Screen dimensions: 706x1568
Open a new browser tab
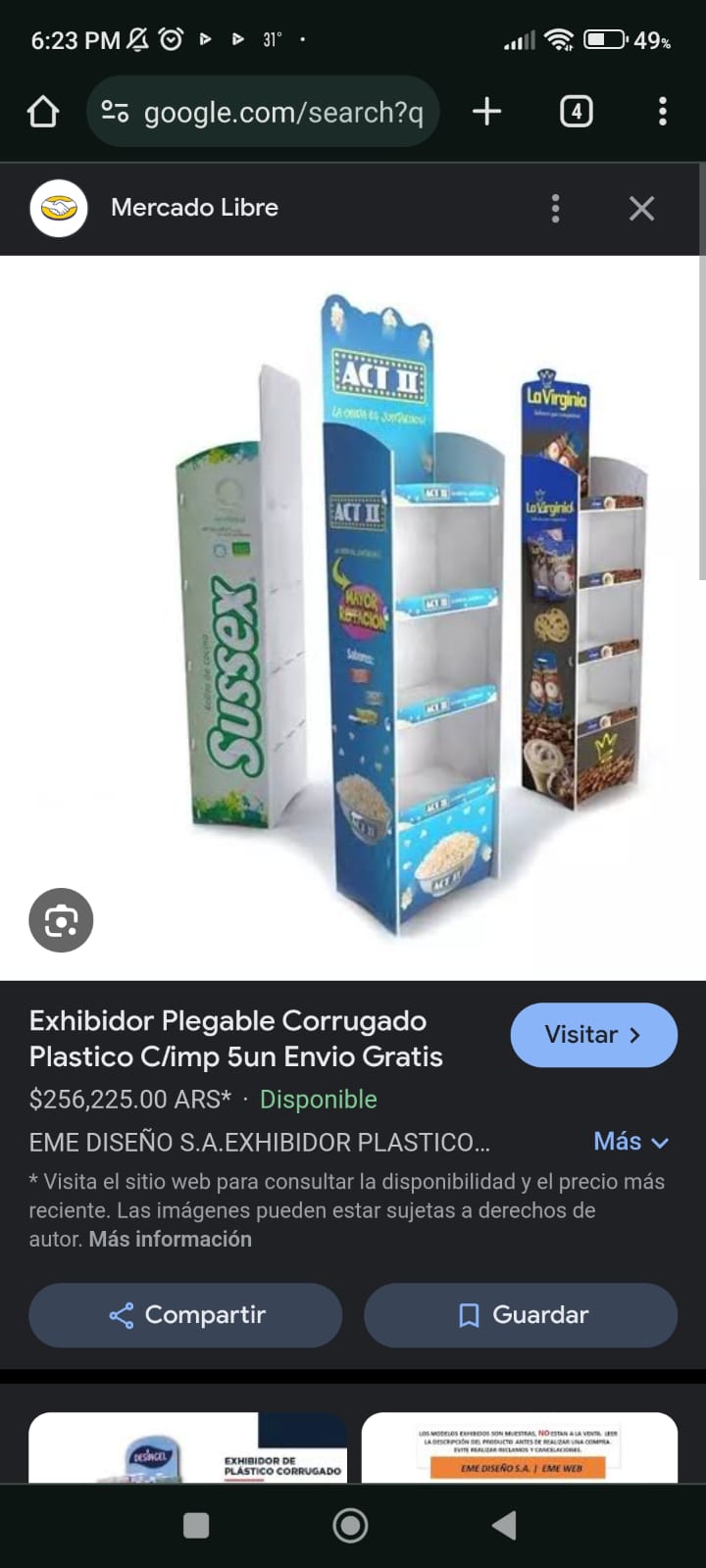tap(486, 112)
